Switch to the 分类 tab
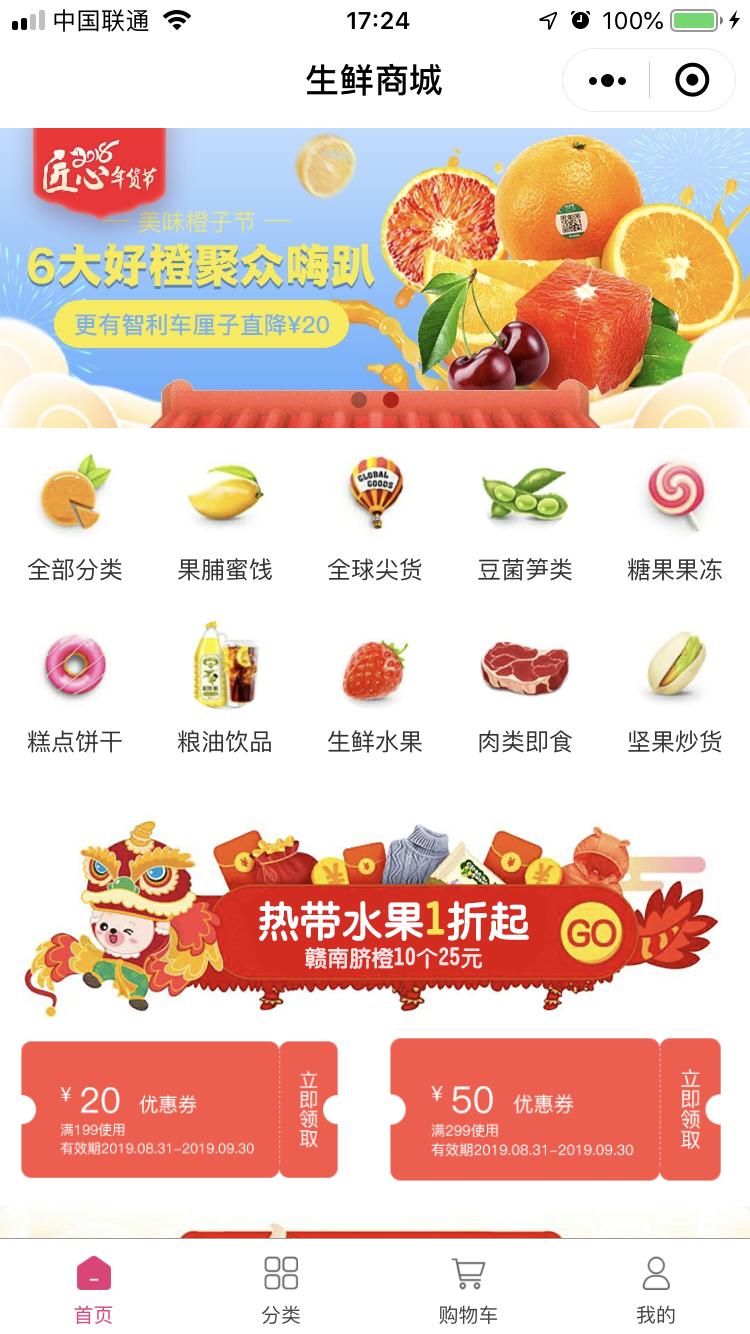This screenshot has height=1334, width=750. (281, 1290)
